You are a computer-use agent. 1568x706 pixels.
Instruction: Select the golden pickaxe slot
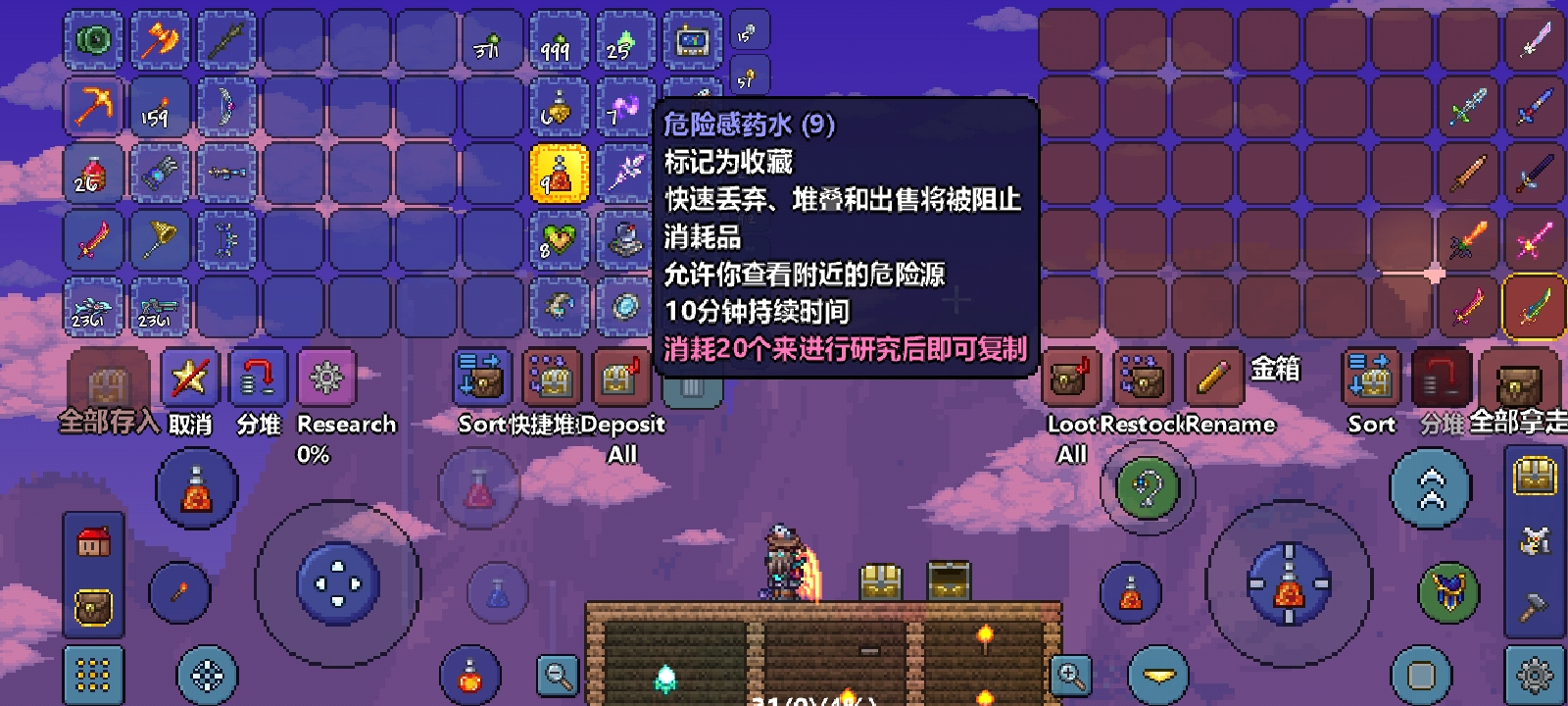[x=94, y=106]
